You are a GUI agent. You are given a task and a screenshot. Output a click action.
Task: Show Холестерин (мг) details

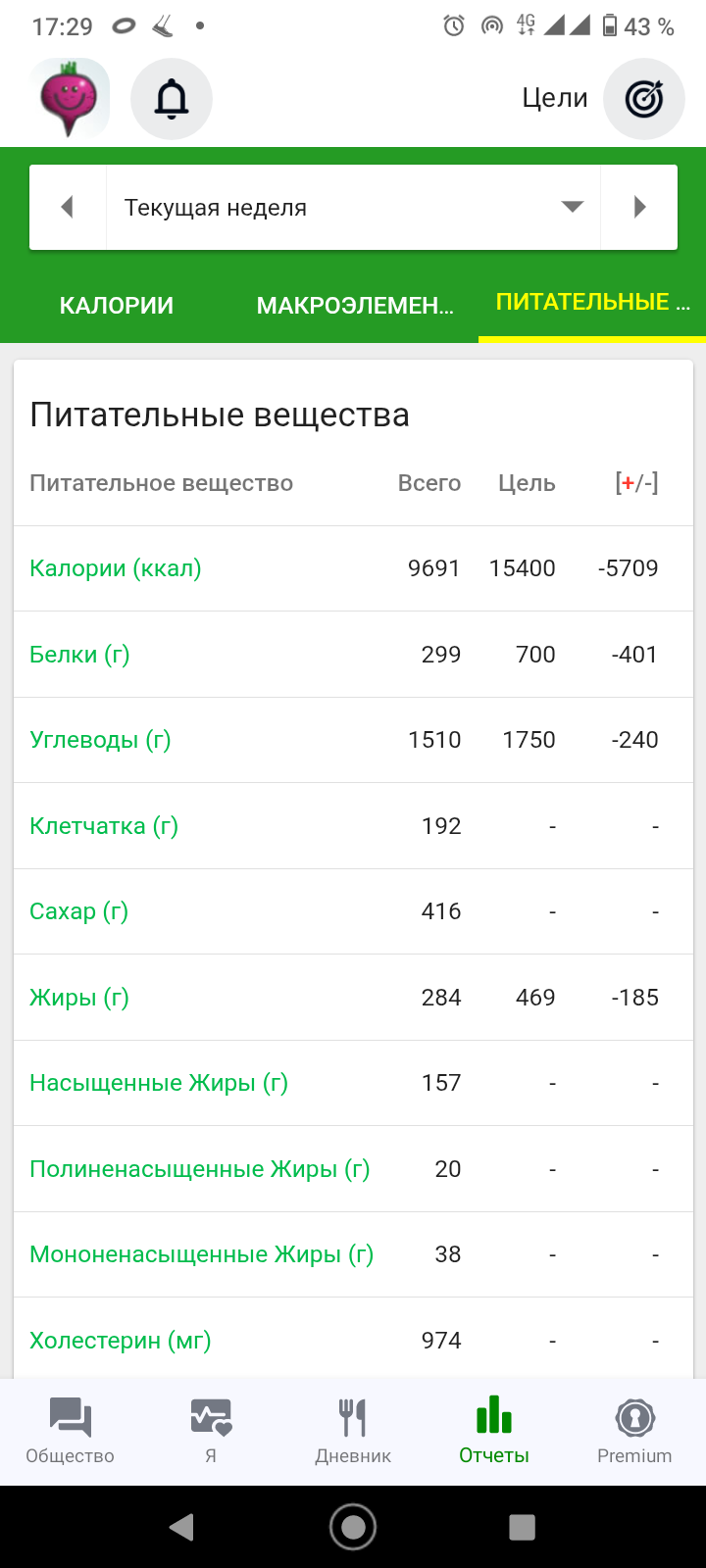pyautogui.click(x=121, y=1341)
